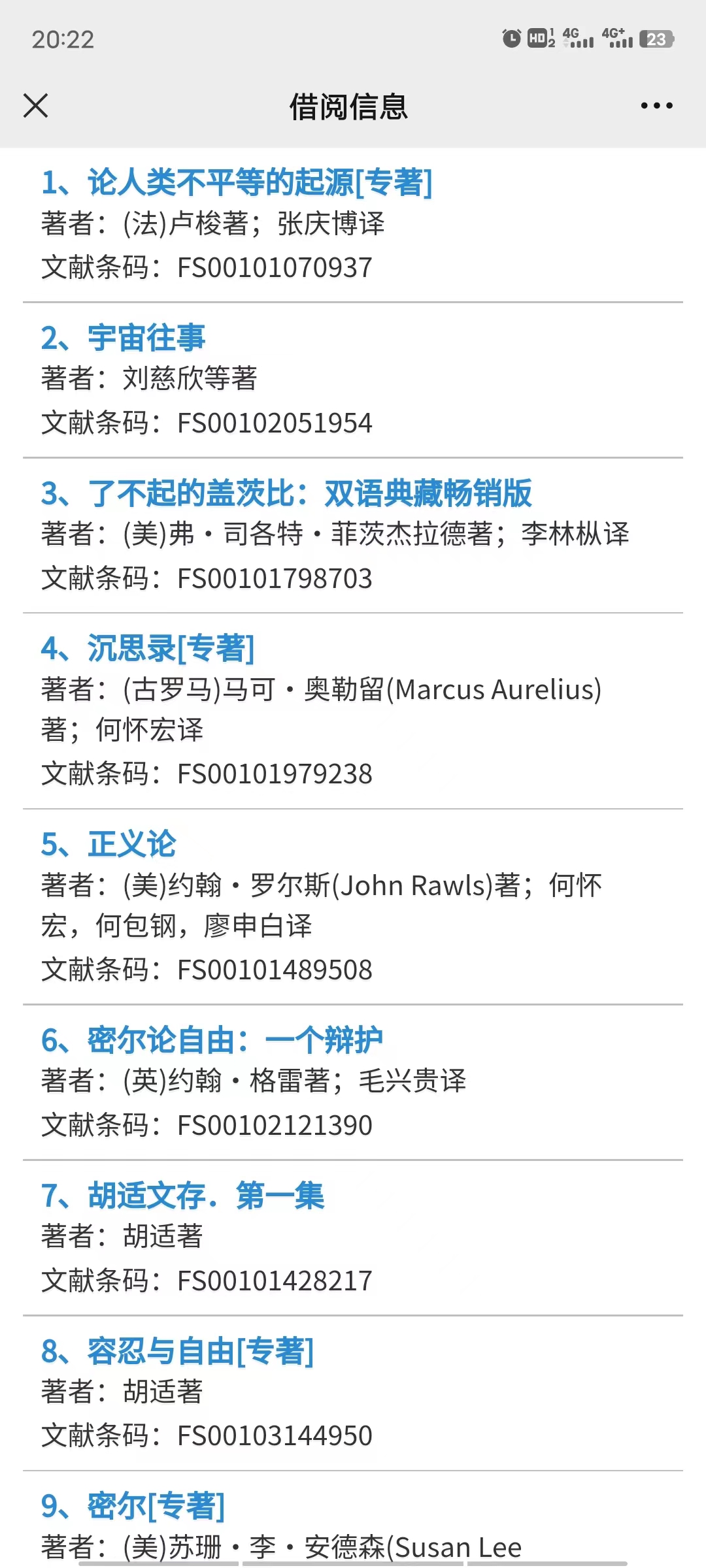Open the 正义论 book entry
The height and width of the screenshot is (1568, 706).
[109, 844]
